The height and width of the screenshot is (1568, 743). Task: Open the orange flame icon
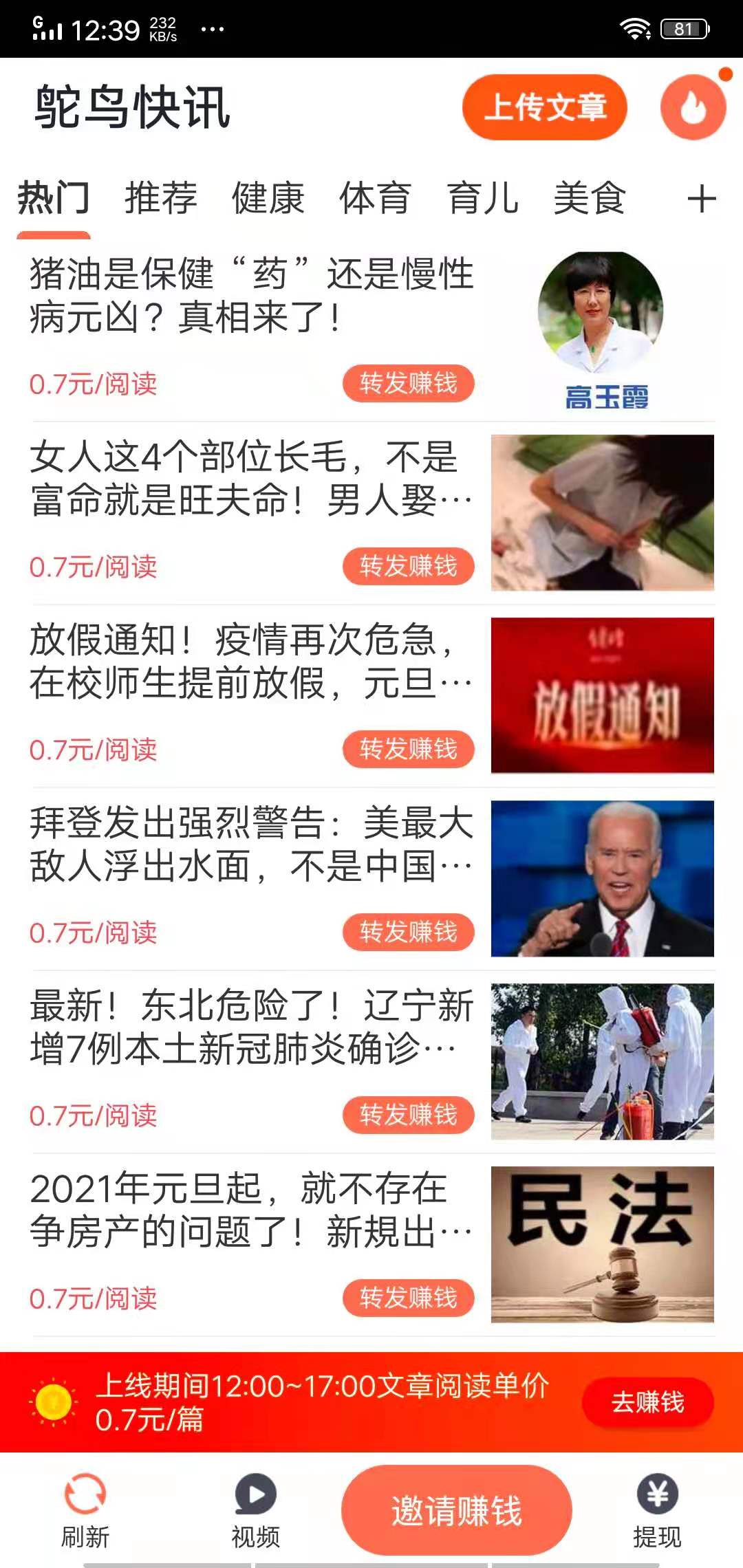pyautogui.click(x=693, y=107)
